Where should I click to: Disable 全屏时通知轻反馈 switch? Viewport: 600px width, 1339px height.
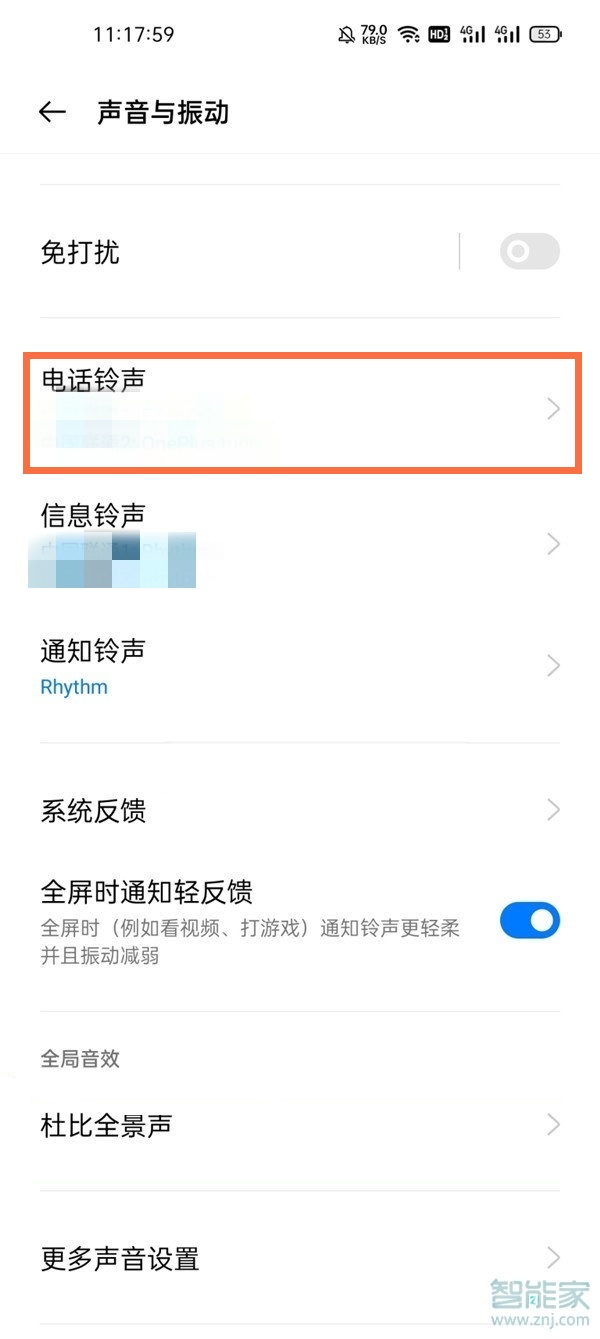[x=529, y=921]
